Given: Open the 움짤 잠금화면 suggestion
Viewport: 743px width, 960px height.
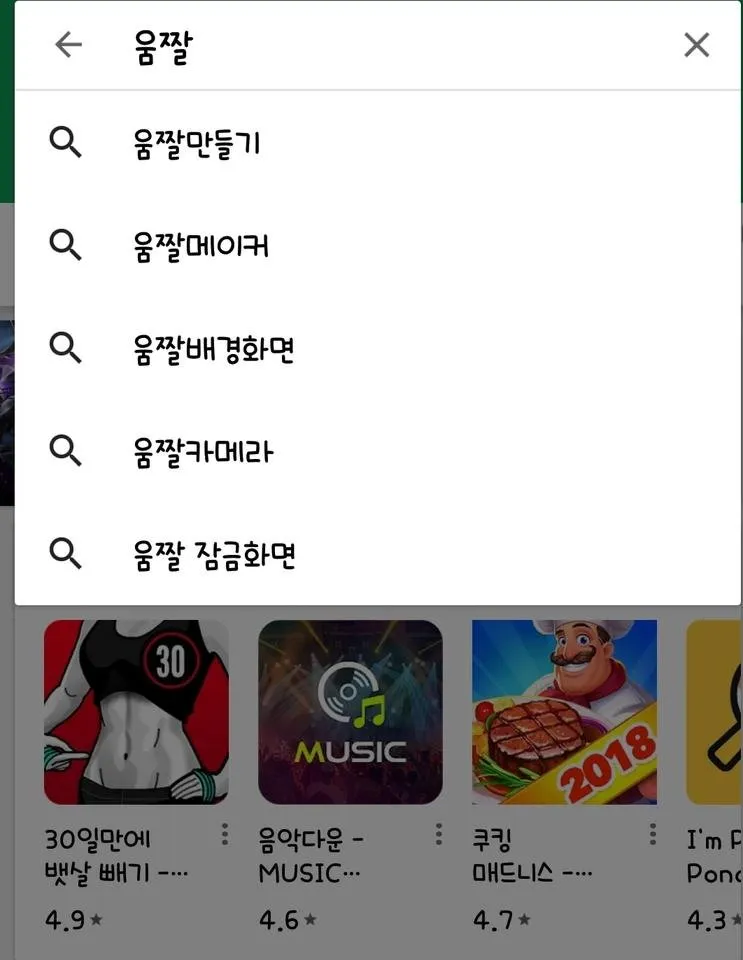Looking at the screenshot, I should pos(214,554).
